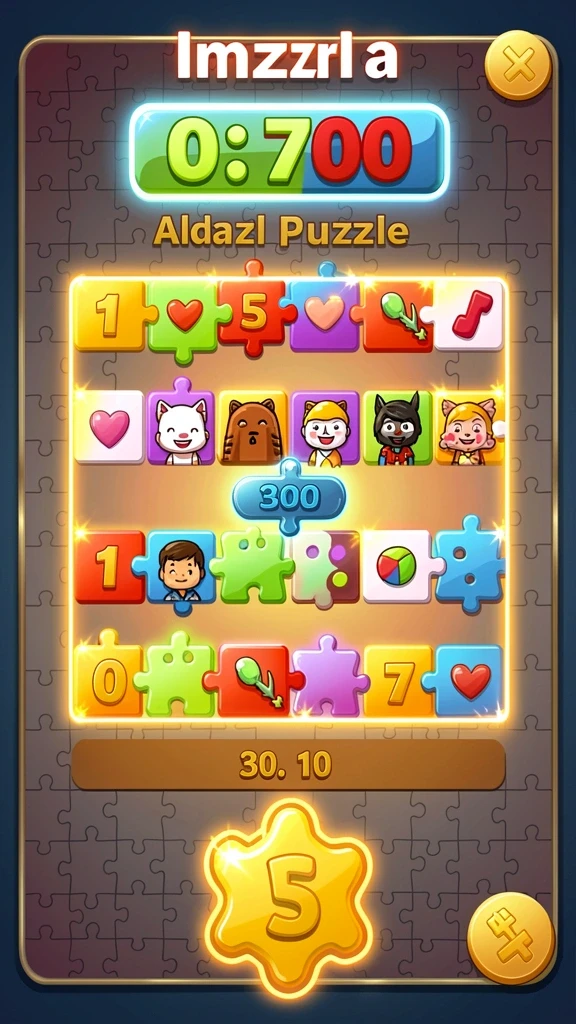Choose the purple tile with a peach heart

coord(324,314)
